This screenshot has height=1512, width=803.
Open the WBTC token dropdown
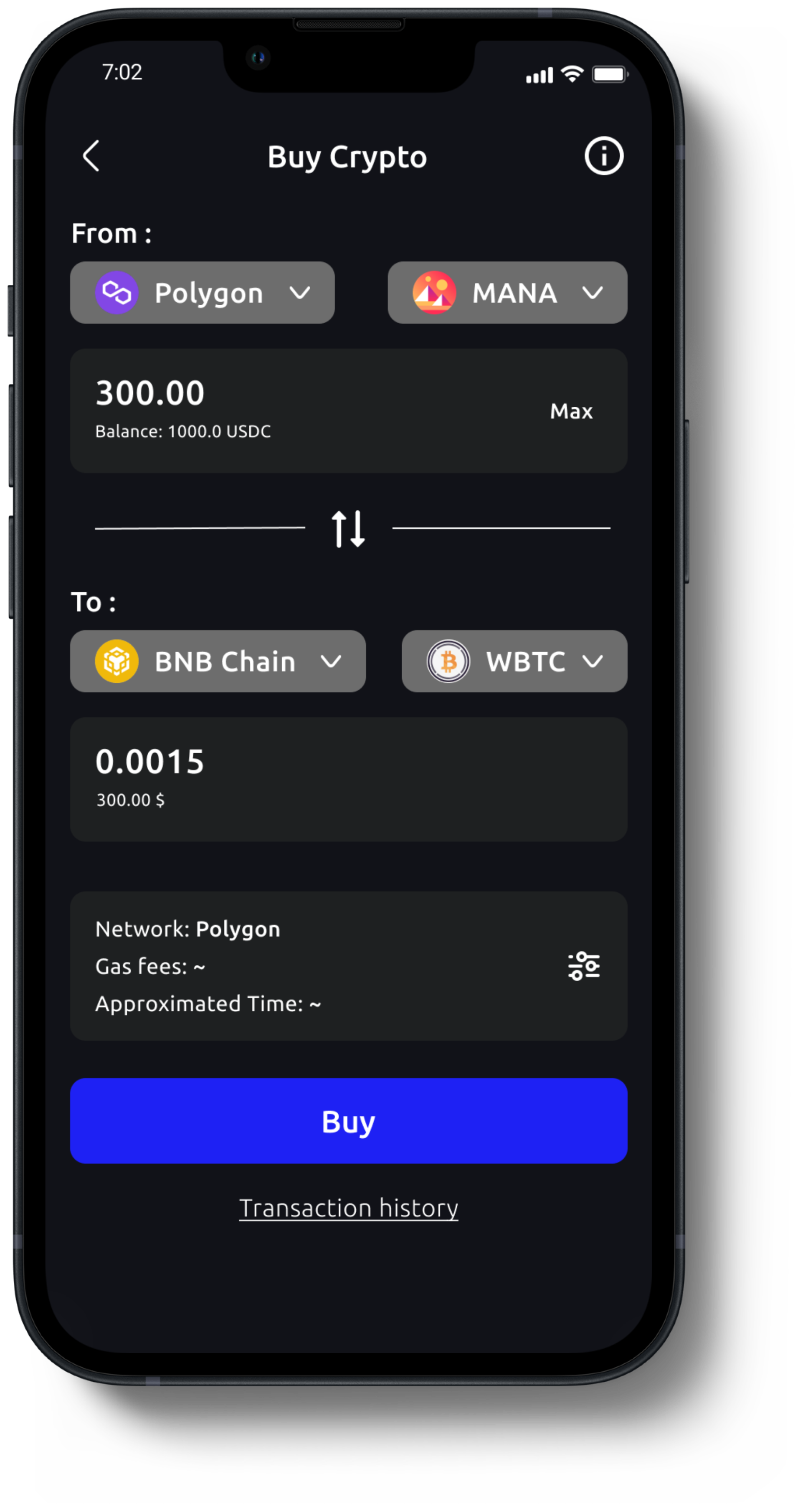(514, 661)
